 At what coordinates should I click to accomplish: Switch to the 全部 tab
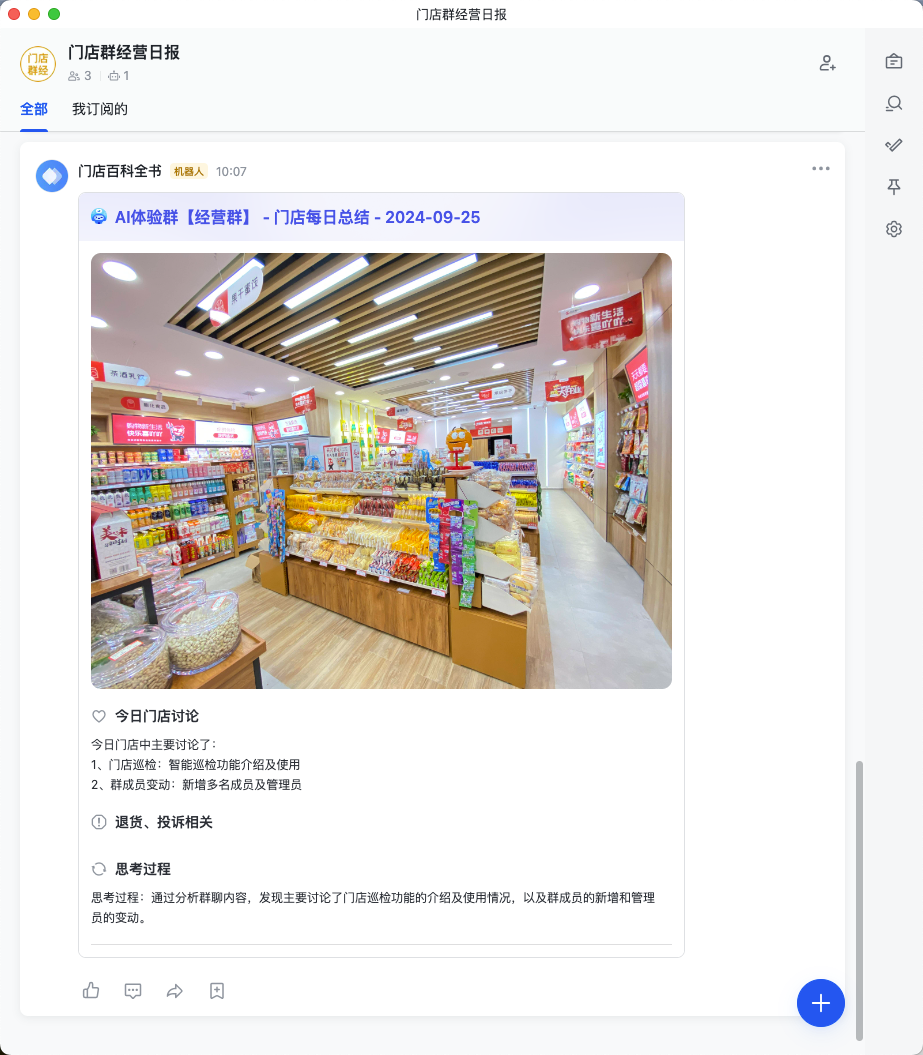[34, 109]
